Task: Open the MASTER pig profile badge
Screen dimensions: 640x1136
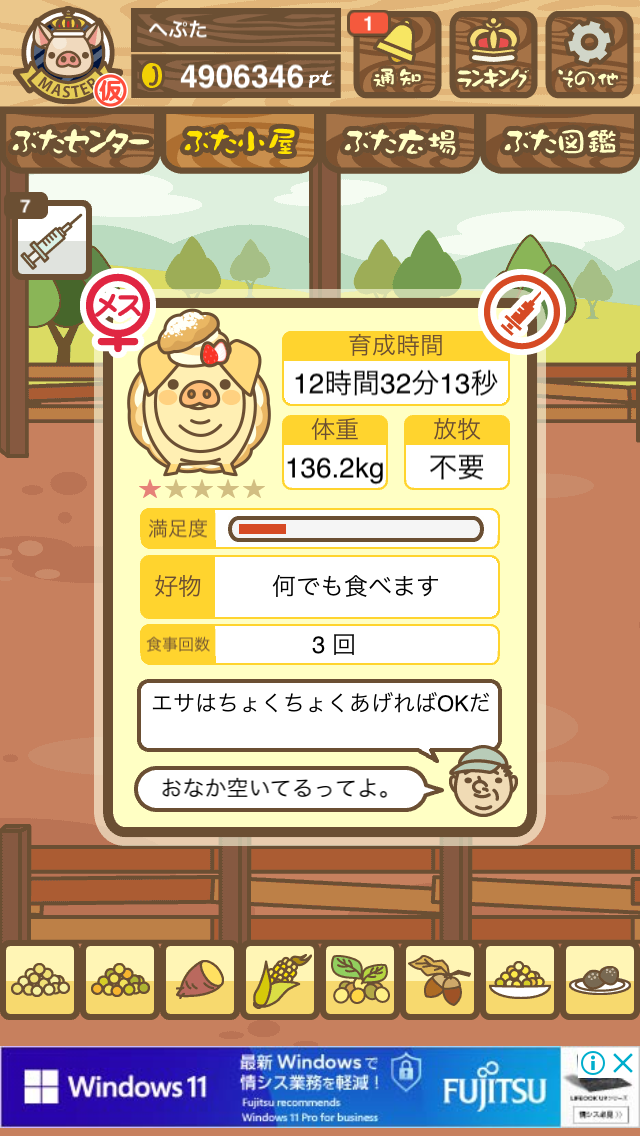Action: 70,55
